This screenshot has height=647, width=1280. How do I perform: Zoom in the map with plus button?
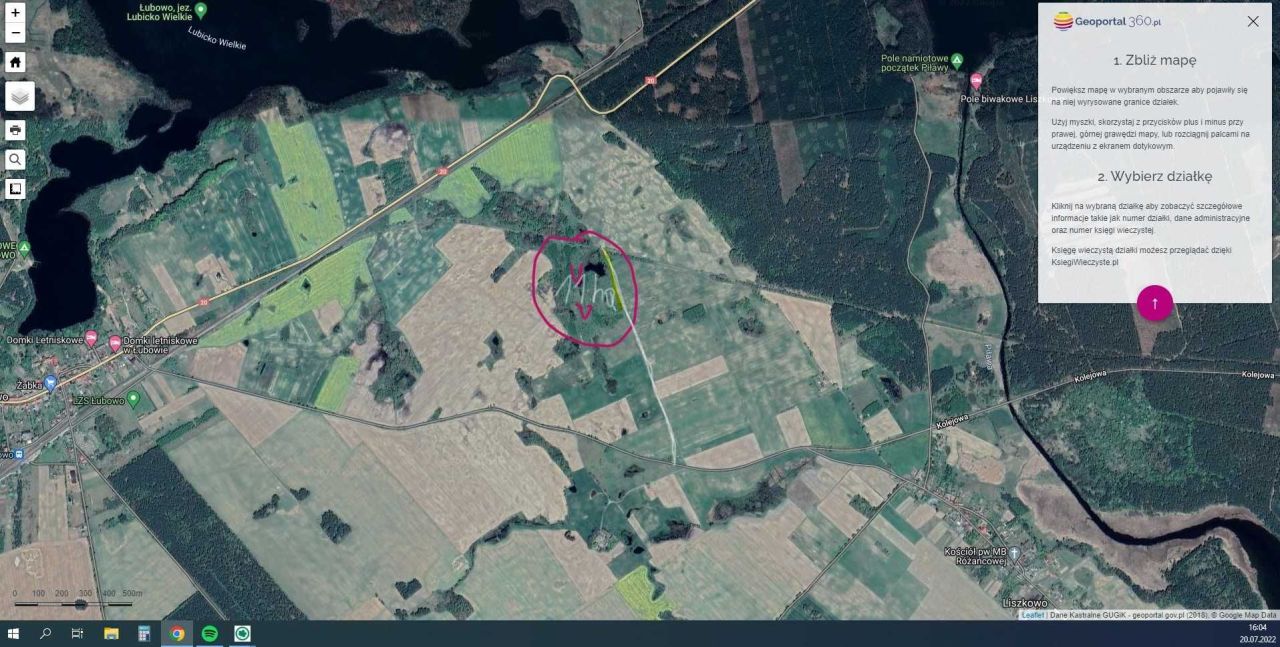15,13
